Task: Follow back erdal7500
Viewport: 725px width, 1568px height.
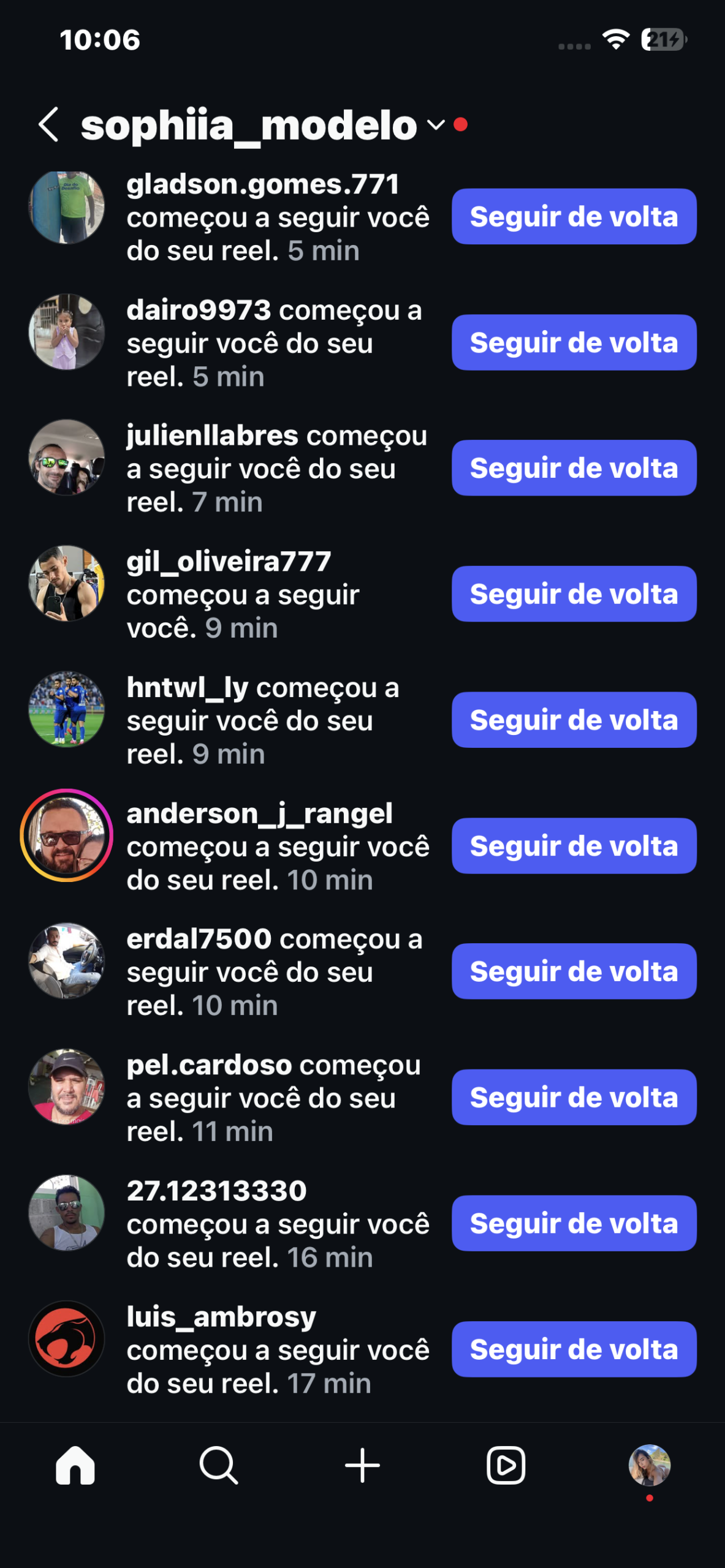Action: point(574,971)
